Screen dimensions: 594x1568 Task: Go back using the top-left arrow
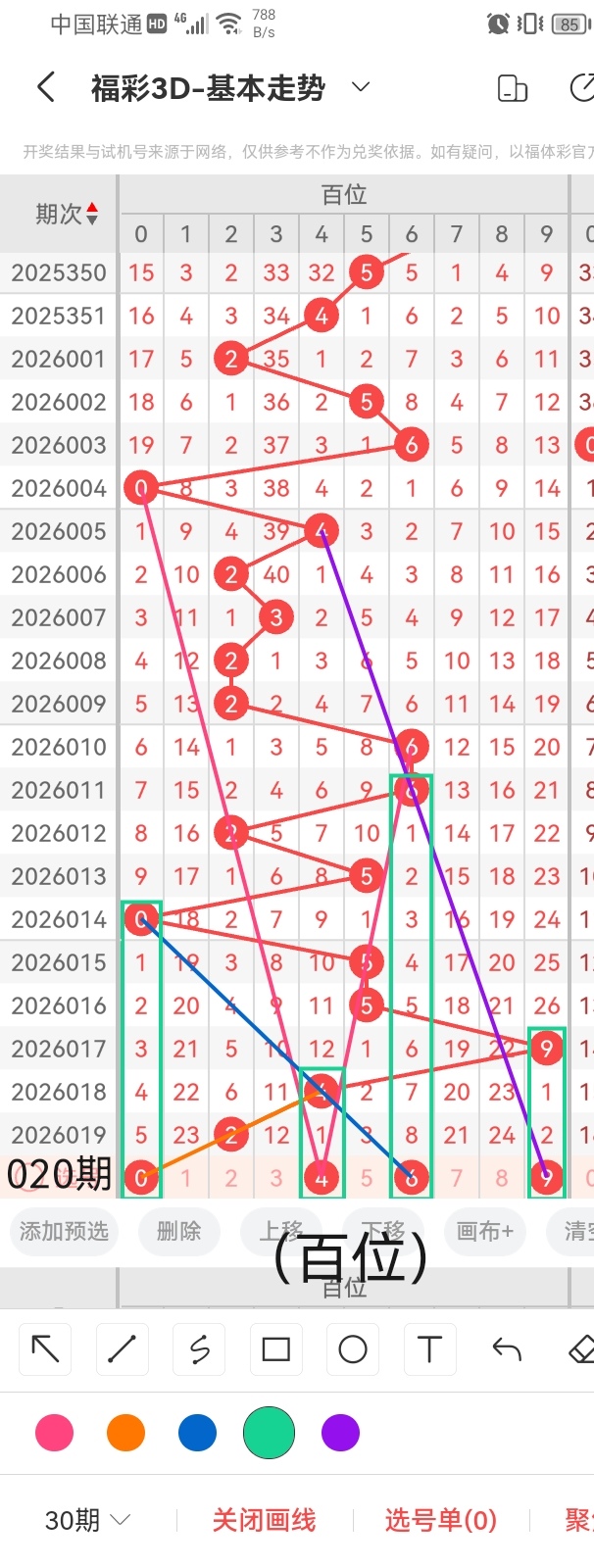(45, 88)
